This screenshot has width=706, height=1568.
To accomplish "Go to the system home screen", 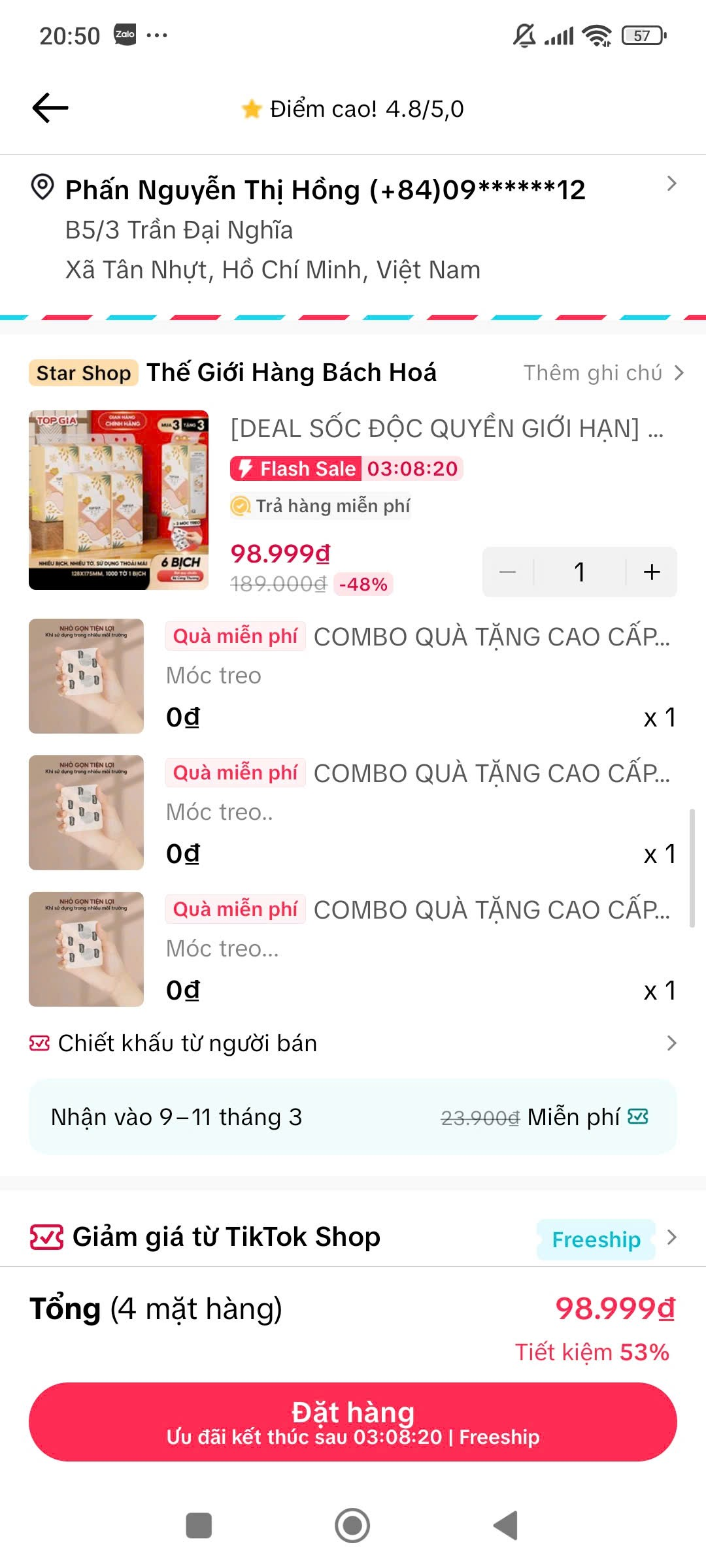I will pos(352,1526).
